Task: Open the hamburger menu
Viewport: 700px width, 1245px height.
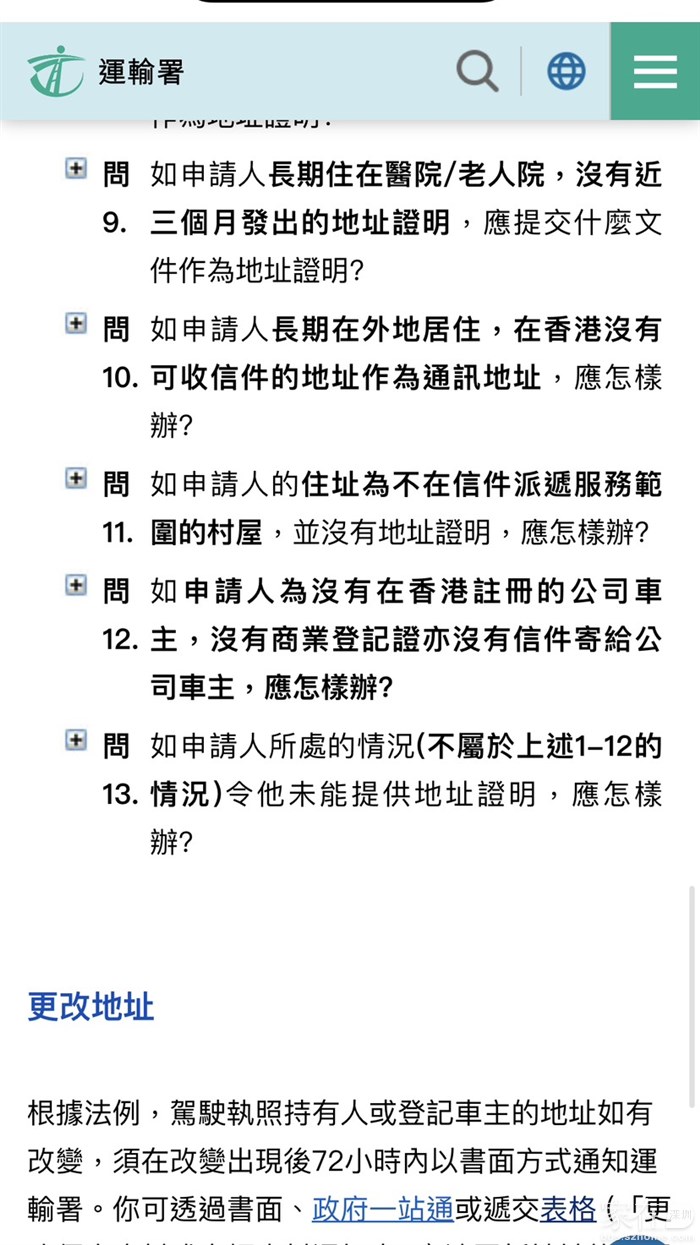Action: [x=655, y=71]
